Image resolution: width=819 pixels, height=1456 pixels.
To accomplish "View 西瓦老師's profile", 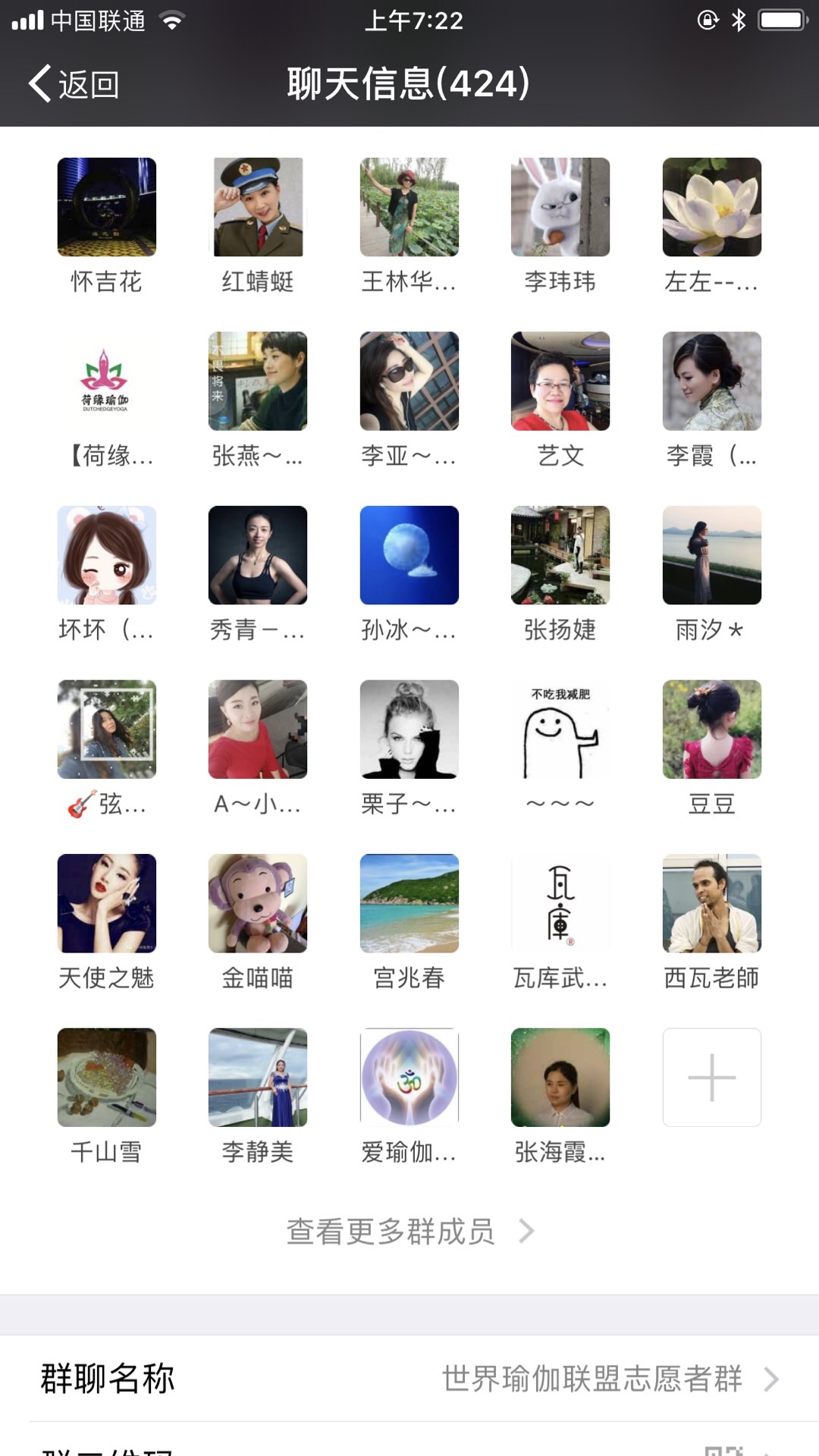I will click(x=711, y=903).
